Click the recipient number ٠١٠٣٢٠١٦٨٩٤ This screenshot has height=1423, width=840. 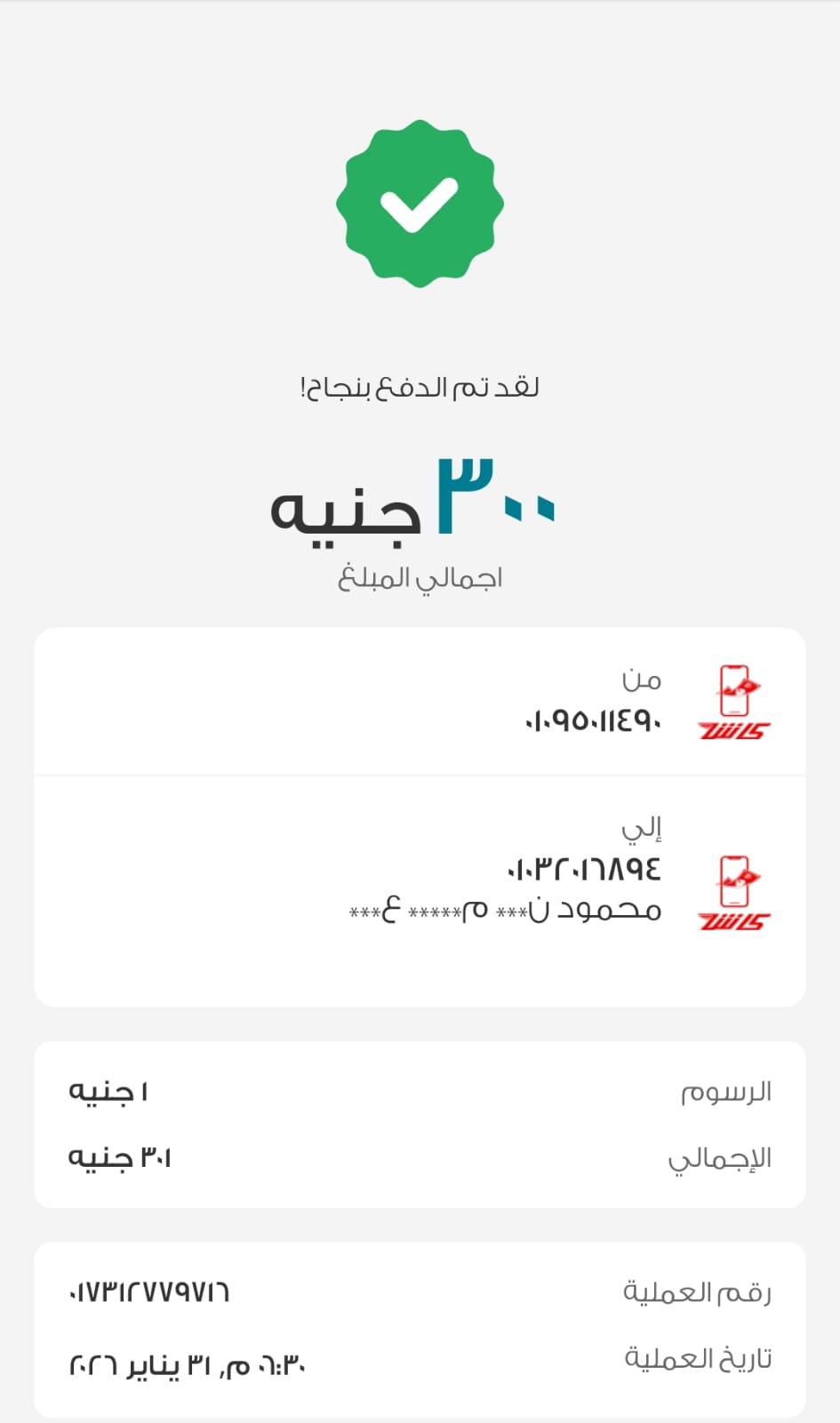coord(582,867)
